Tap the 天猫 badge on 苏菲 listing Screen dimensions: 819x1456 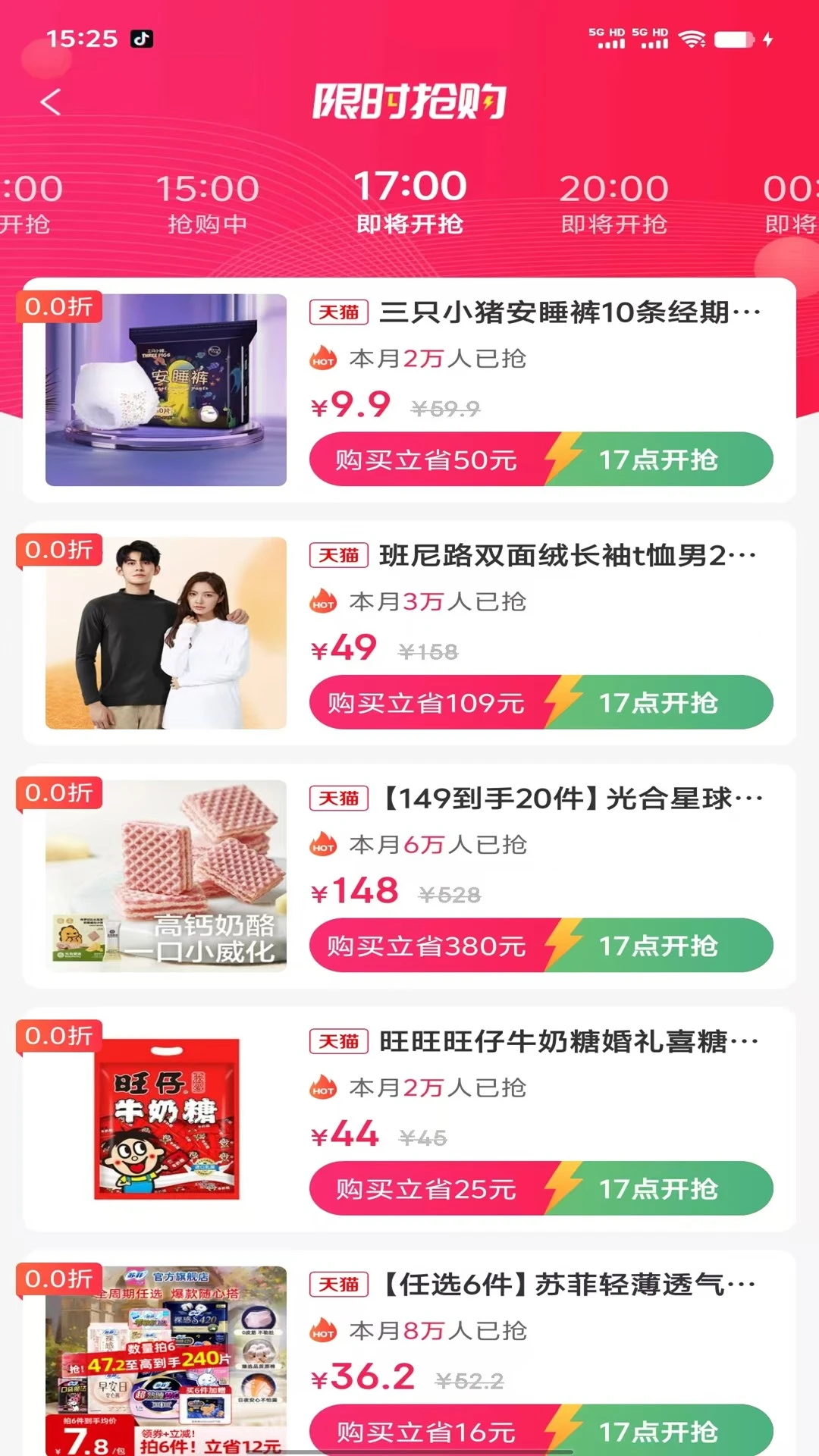click(338, 1285)
